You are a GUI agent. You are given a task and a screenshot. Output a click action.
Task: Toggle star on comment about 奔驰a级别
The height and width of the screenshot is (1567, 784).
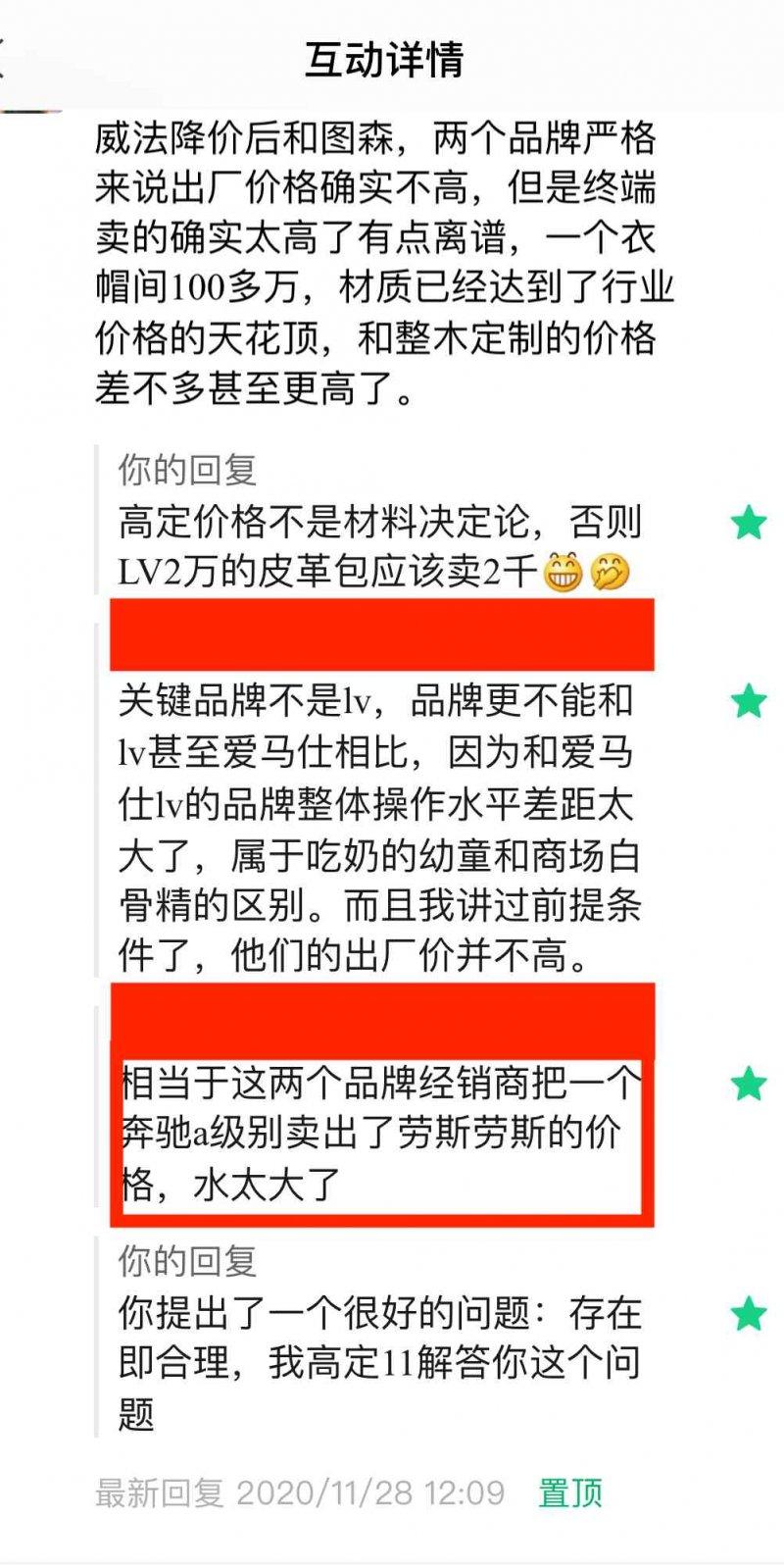coord(749,1084)
